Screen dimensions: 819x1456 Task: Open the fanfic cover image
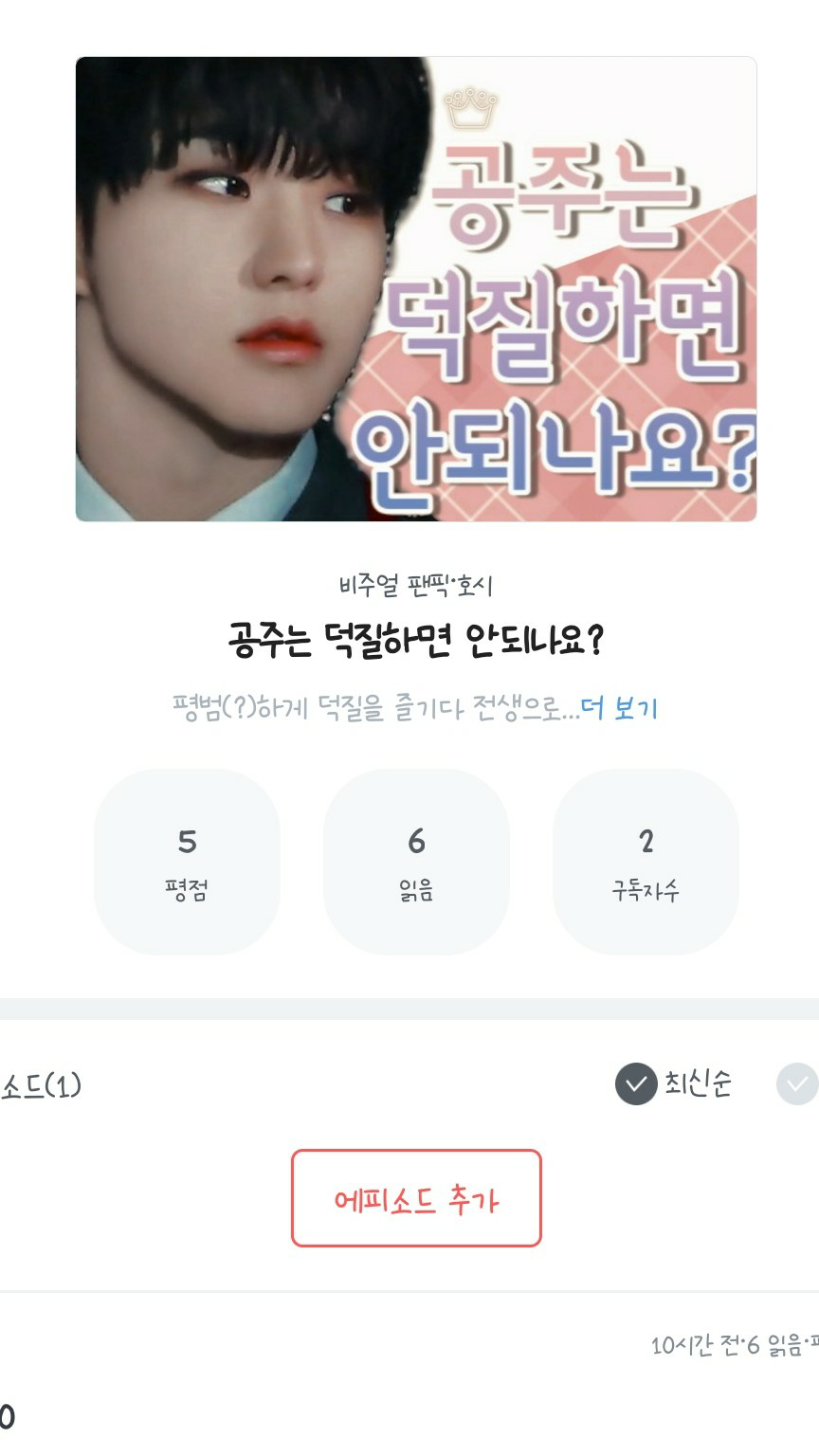(x=416, y=289)
